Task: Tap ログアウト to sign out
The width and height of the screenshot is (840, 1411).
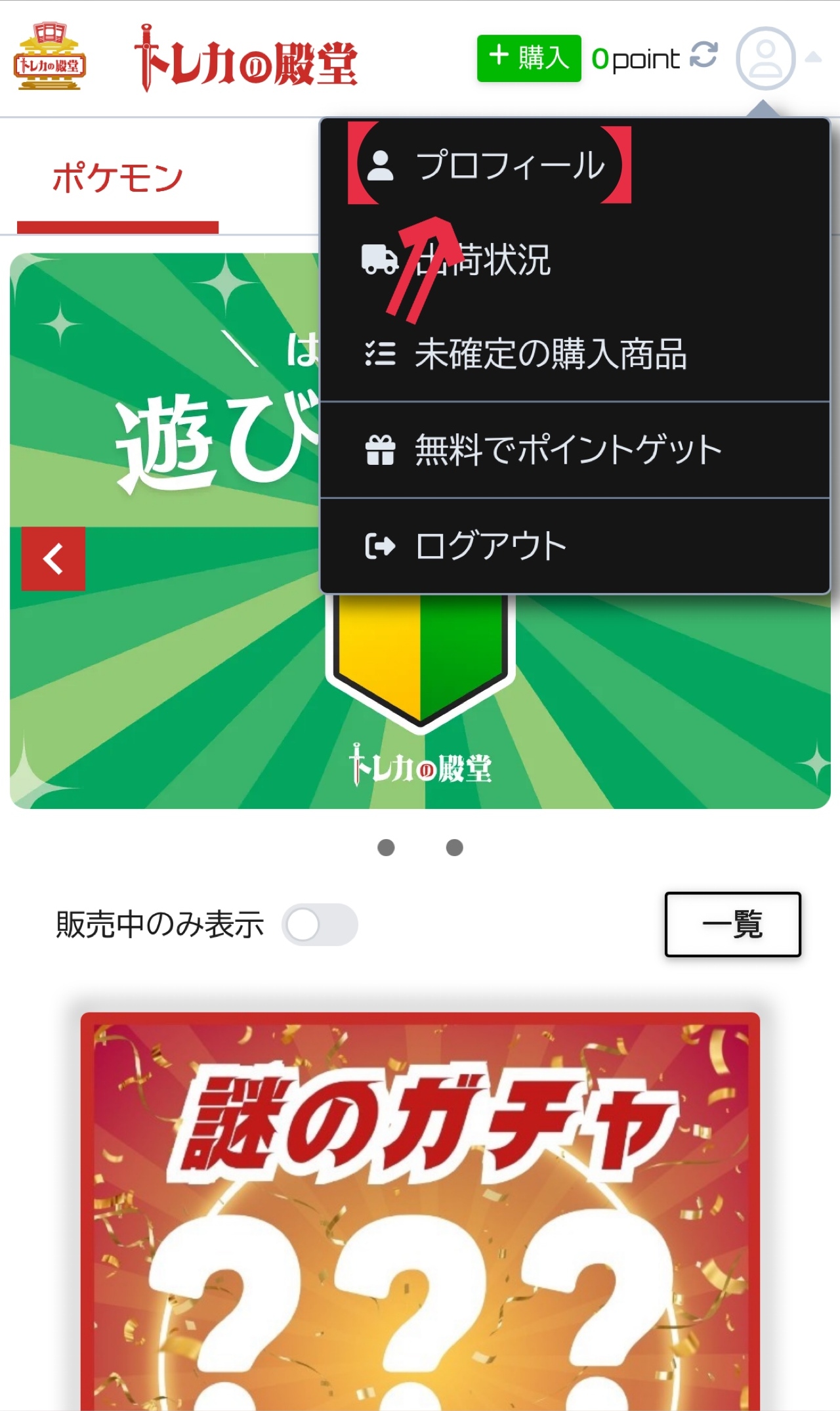Action: (490, 546)
